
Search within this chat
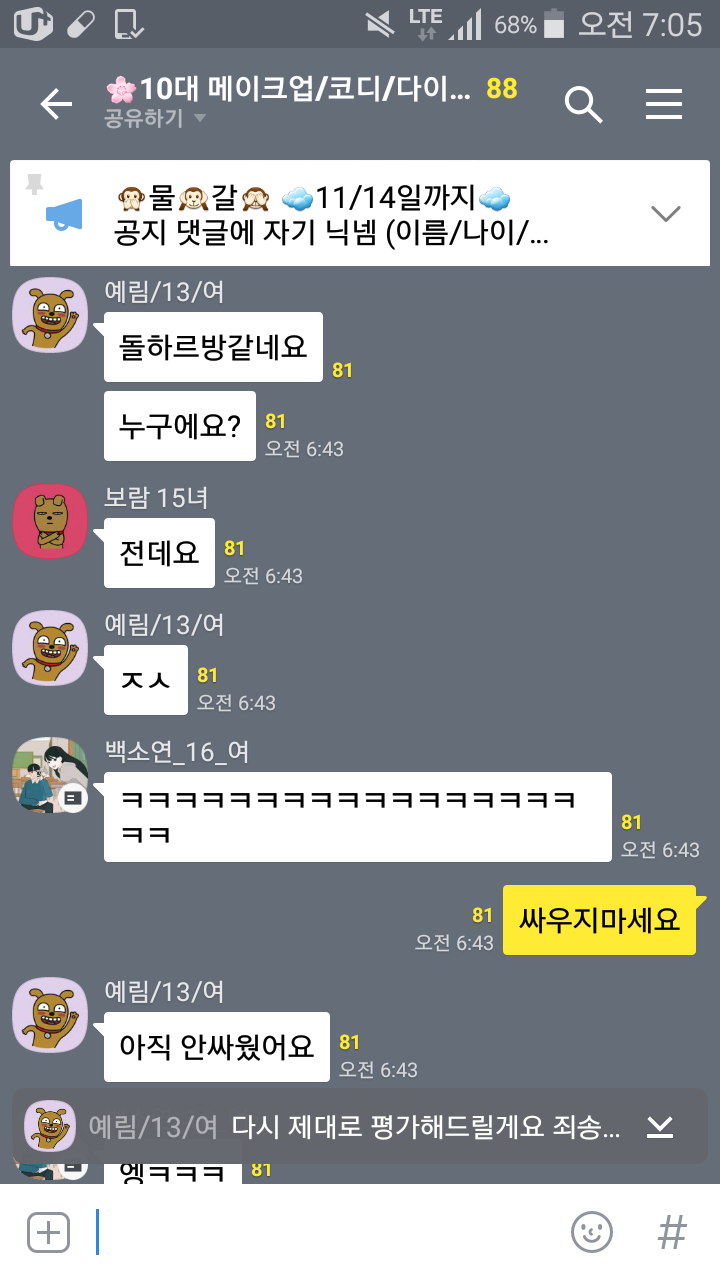point(583,104)
